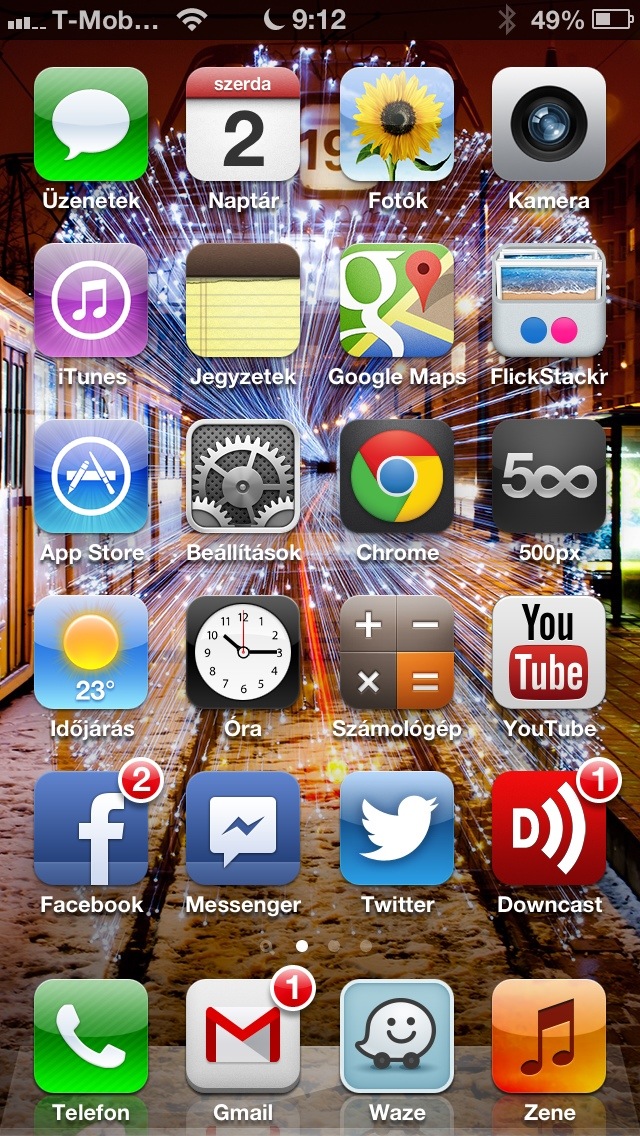The image size is (640, 1136).
Task: Open the iTunes app
Action: (91, 300)
